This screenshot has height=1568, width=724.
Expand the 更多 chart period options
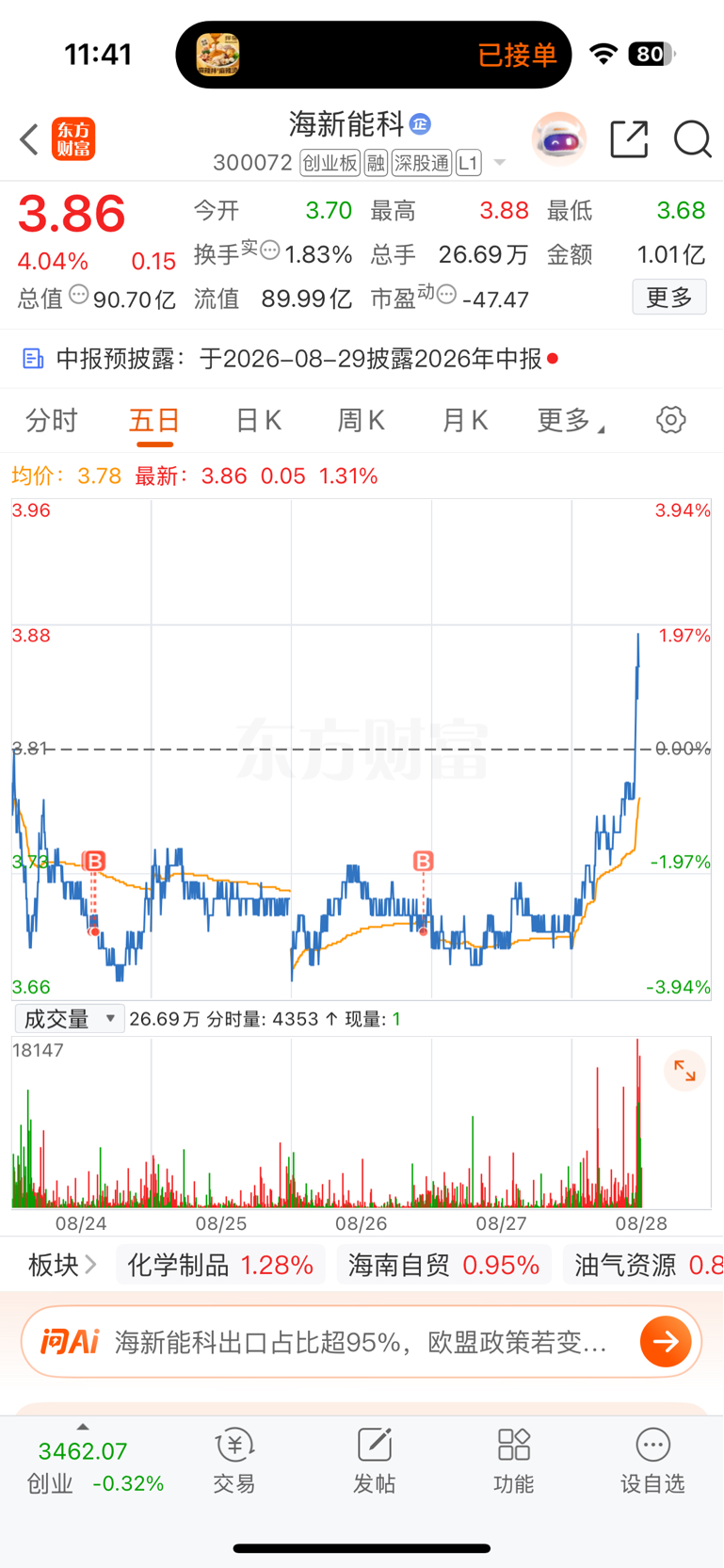tap(570, 420)
